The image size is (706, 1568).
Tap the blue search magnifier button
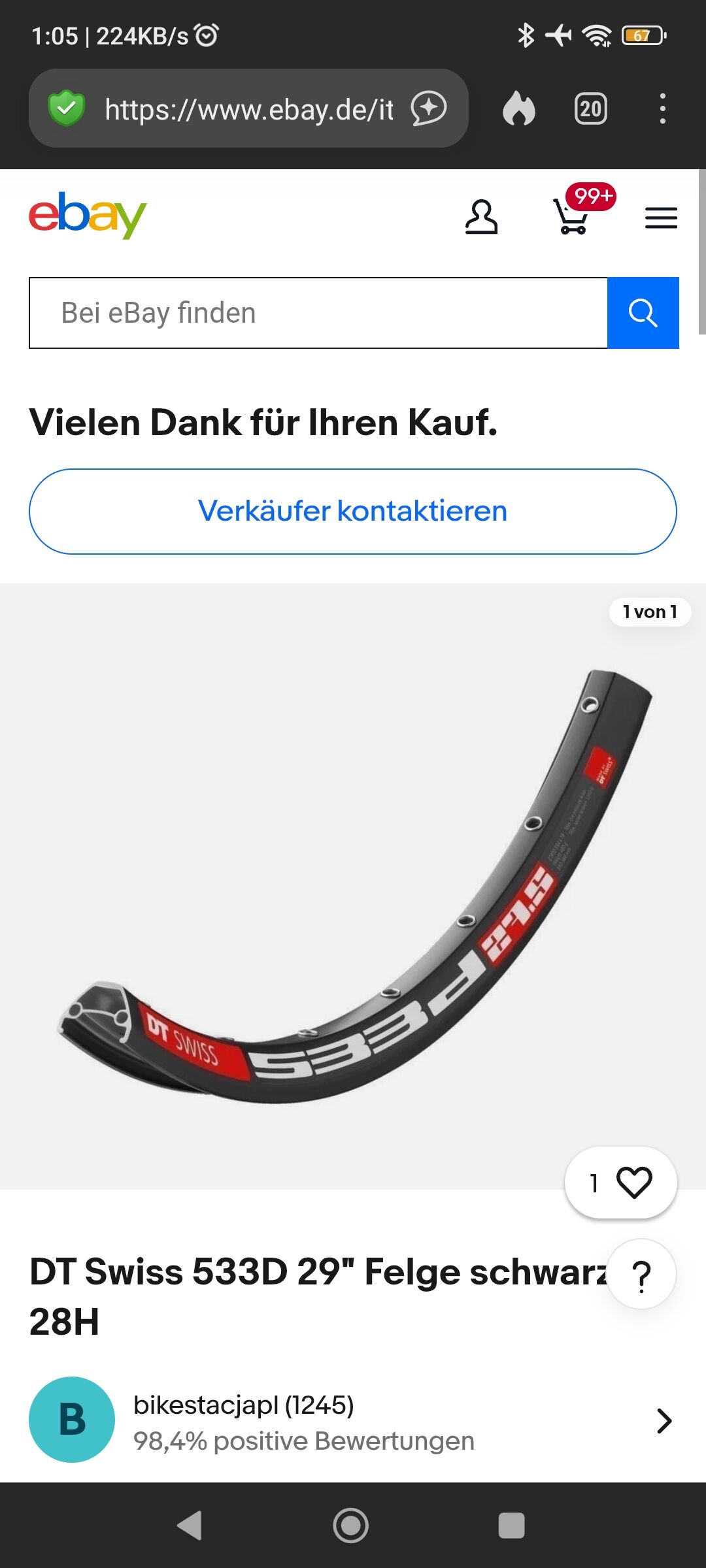pyautogui.click(x=643, y=313)
